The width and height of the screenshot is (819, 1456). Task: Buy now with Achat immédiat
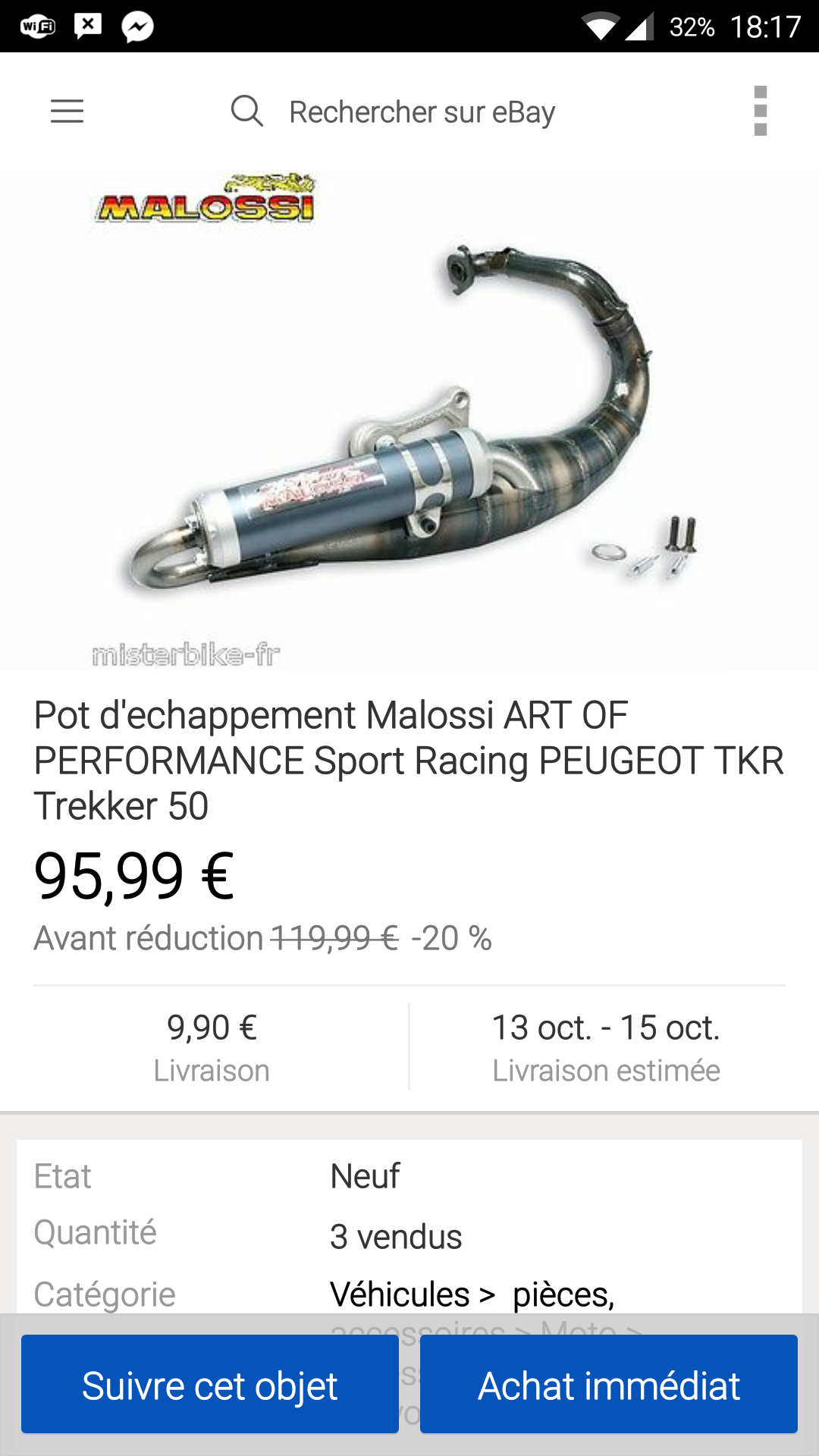coord(608,1385)
